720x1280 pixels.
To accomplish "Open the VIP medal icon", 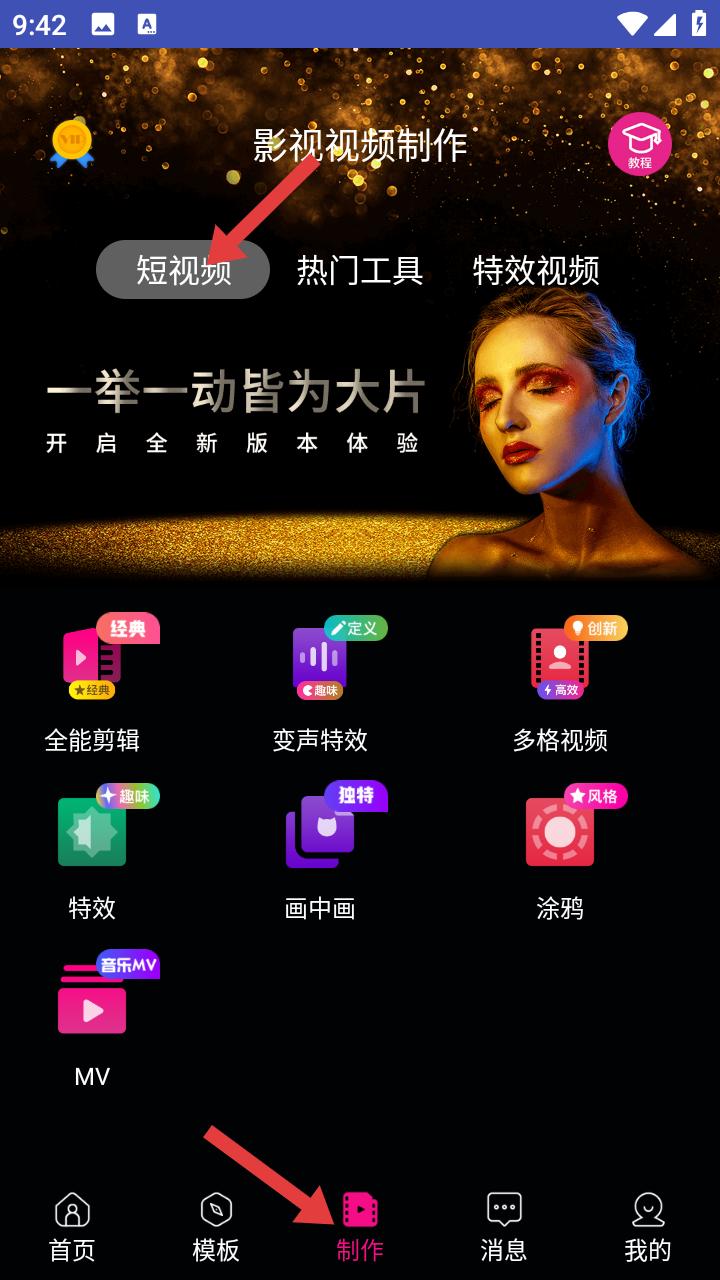I will click(x=72, y=144).
